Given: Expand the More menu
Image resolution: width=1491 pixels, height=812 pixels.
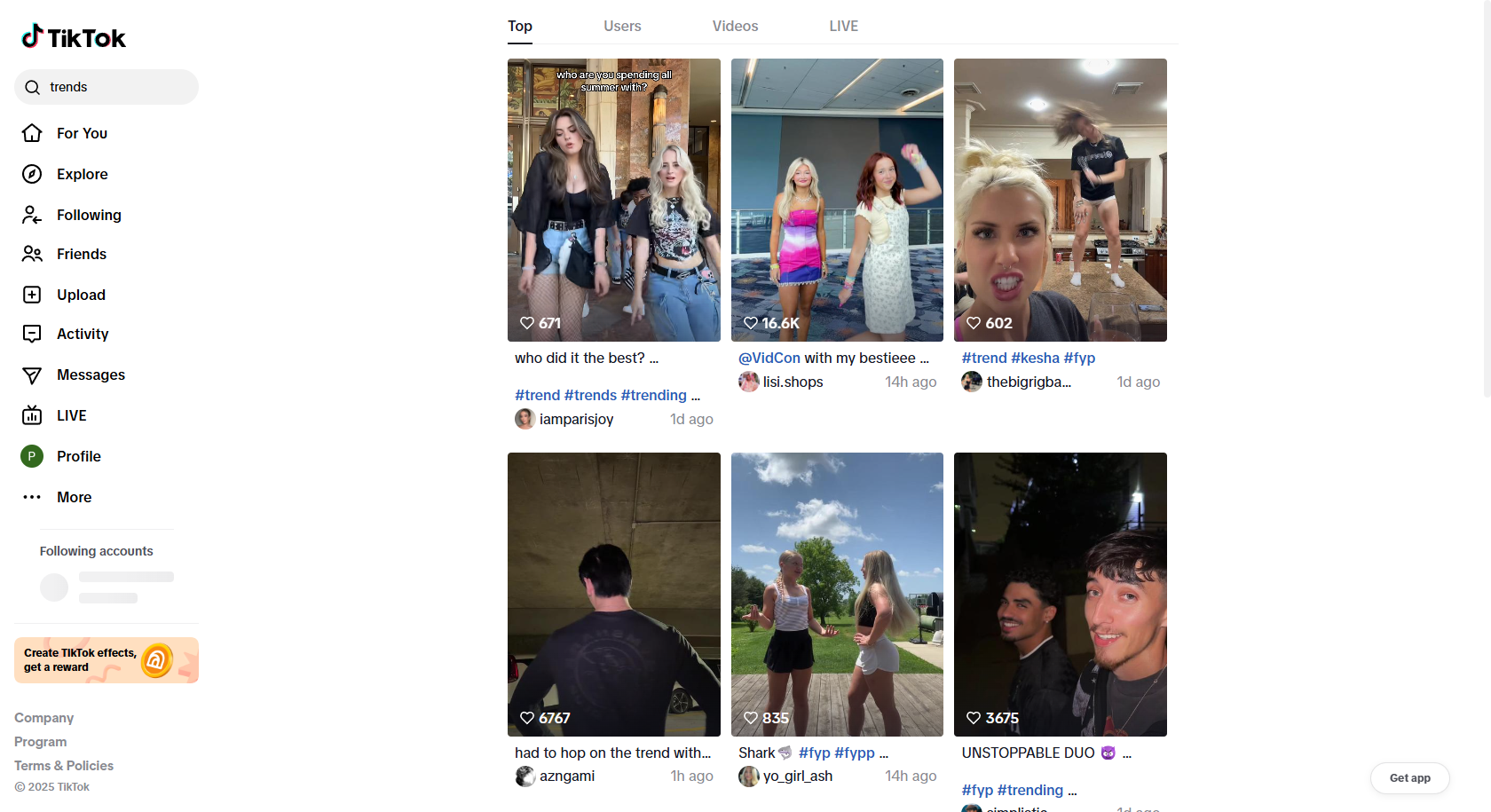Looking at the screenshot, I should point(74,497).
